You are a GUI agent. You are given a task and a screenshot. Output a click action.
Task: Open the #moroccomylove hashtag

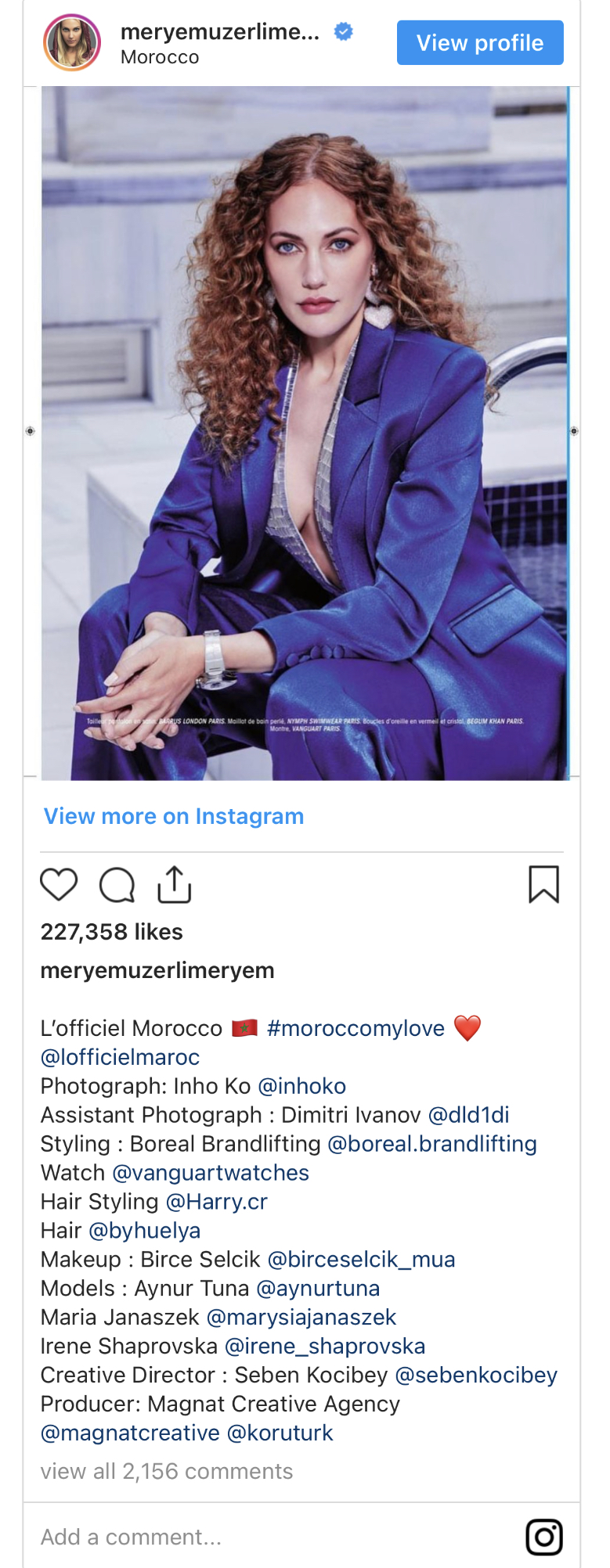[x=356, y=1028]
